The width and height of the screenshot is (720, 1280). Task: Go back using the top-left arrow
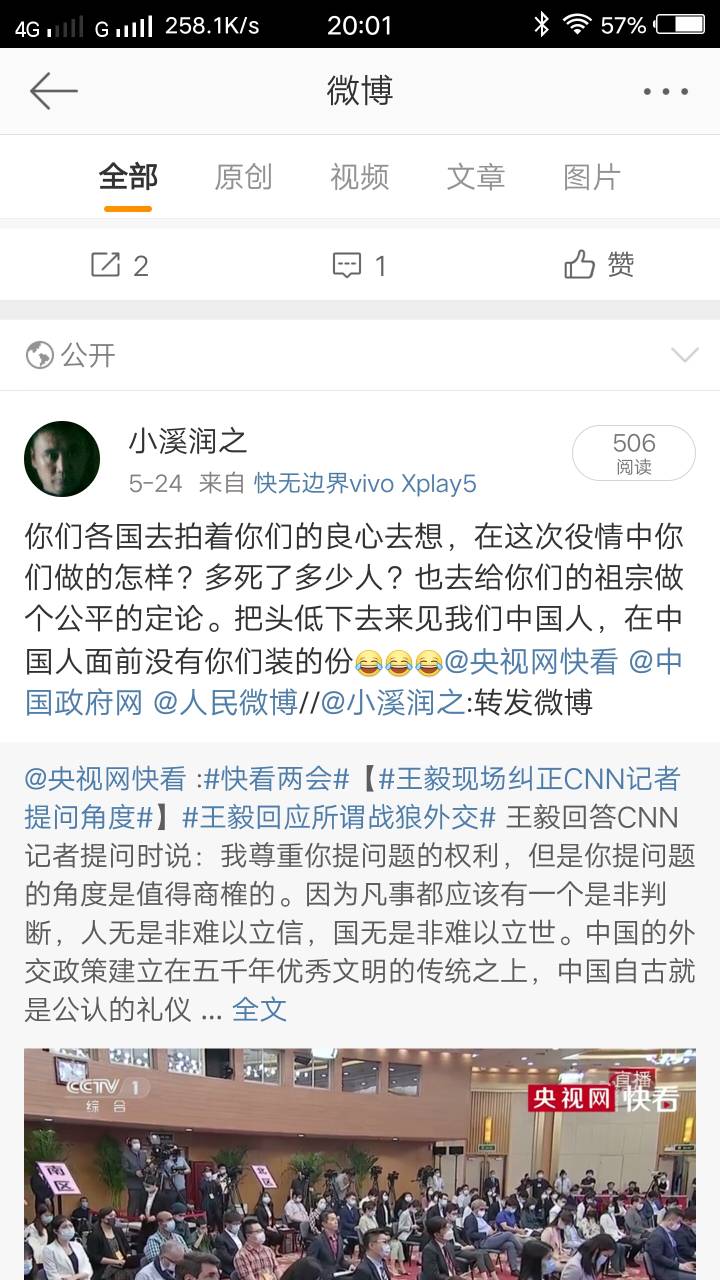click(54, 91)
